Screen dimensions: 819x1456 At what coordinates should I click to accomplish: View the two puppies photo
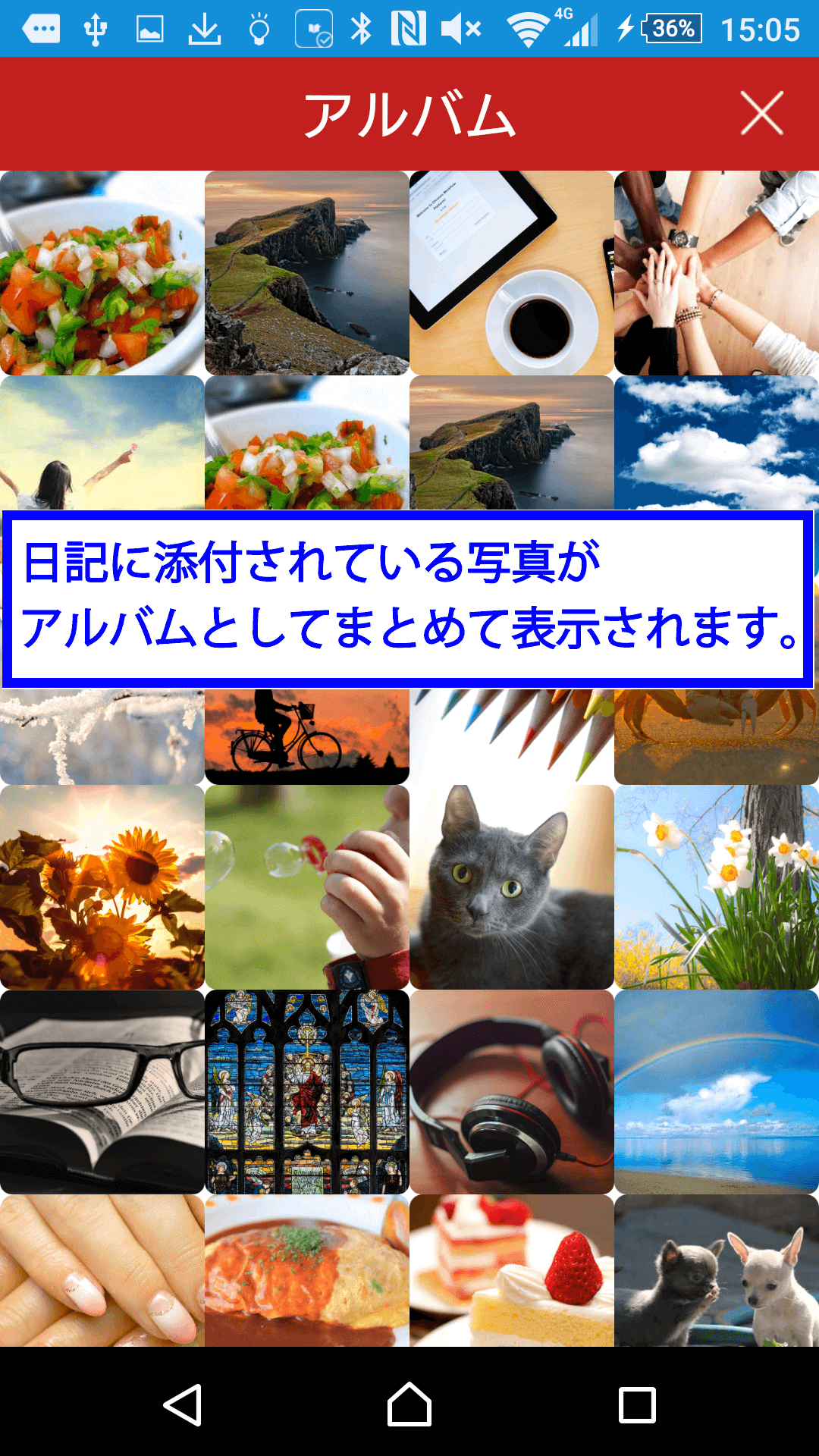click(717, 1271)
